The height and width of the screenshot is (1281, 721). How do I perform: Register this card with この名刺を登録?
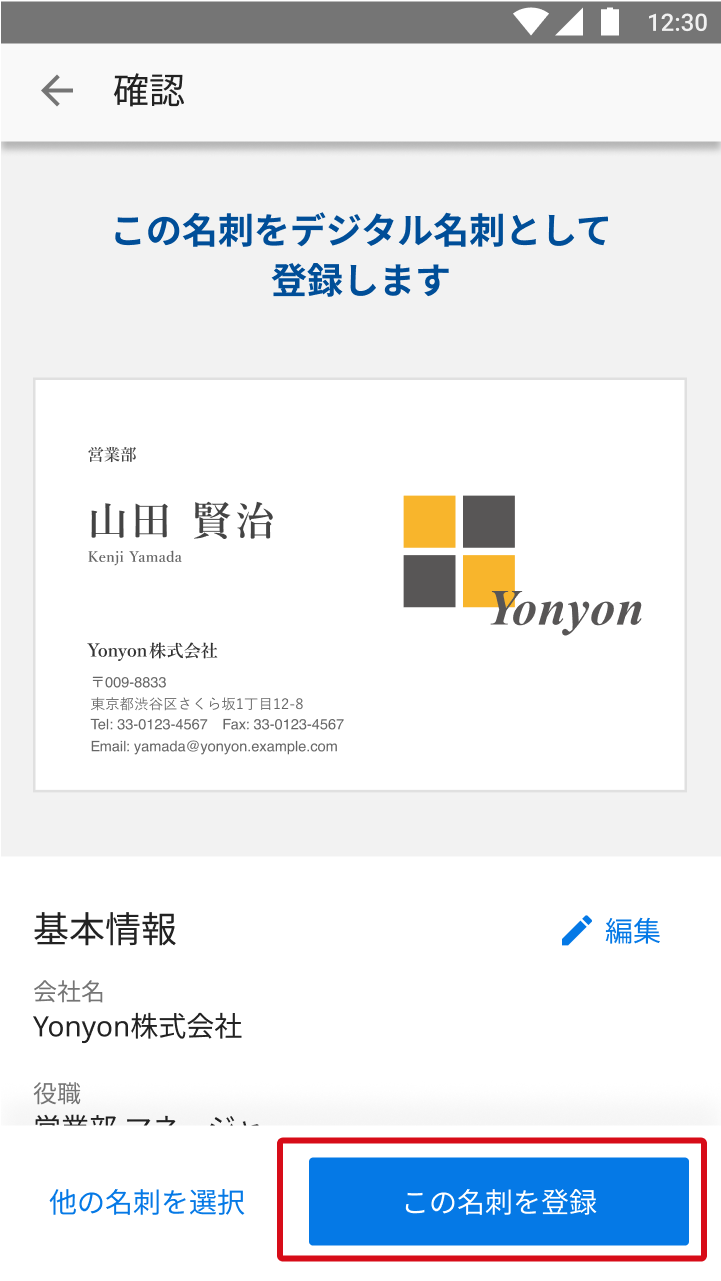click(x=498, y=1201)
